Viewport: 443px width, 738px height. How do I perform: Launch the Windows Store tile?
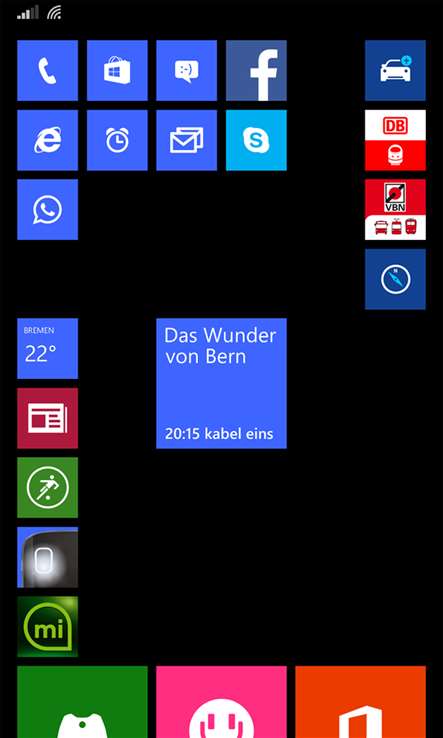tap(117, 71)
